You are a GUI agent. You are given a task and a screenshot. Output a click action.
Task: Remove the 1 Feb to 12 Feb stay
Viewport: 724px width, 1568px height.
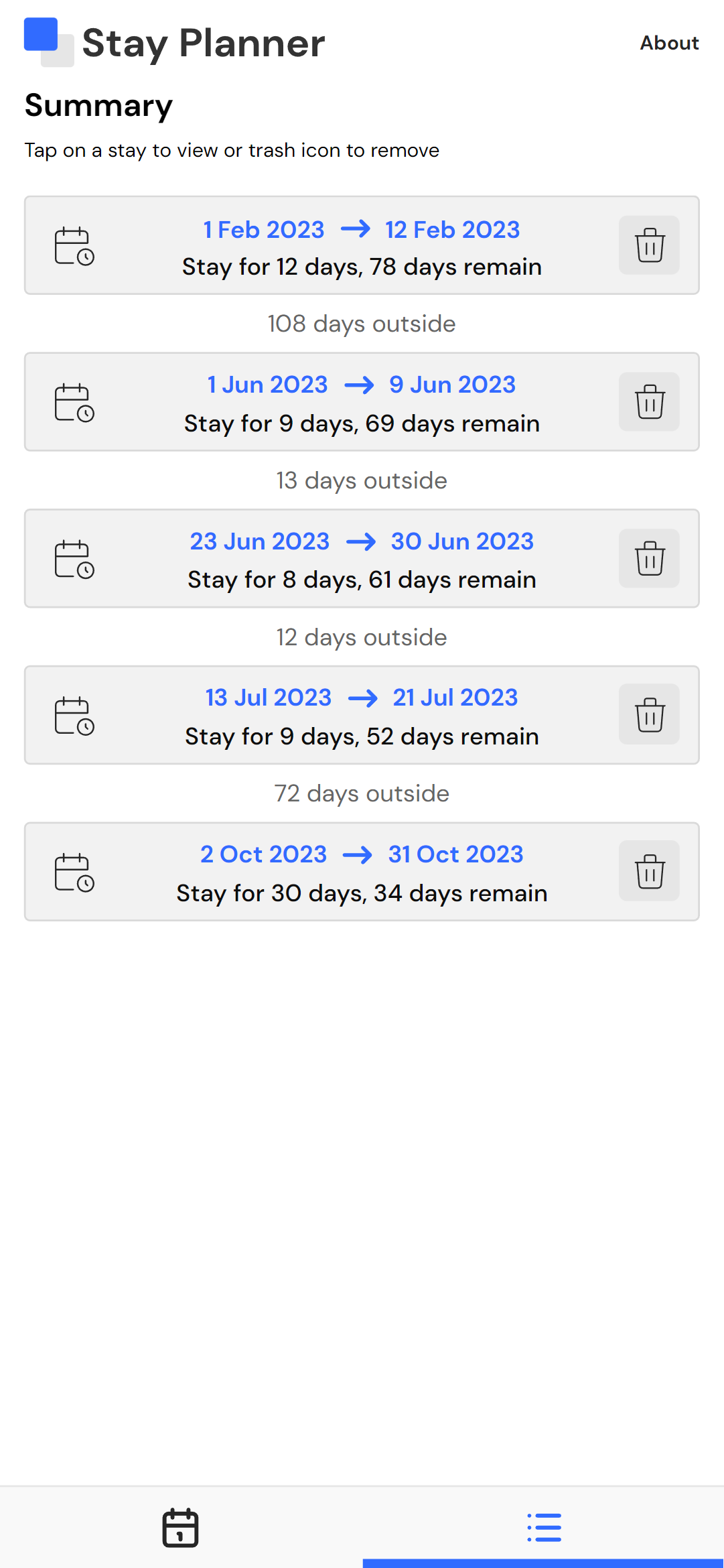[x=649, y=245]
